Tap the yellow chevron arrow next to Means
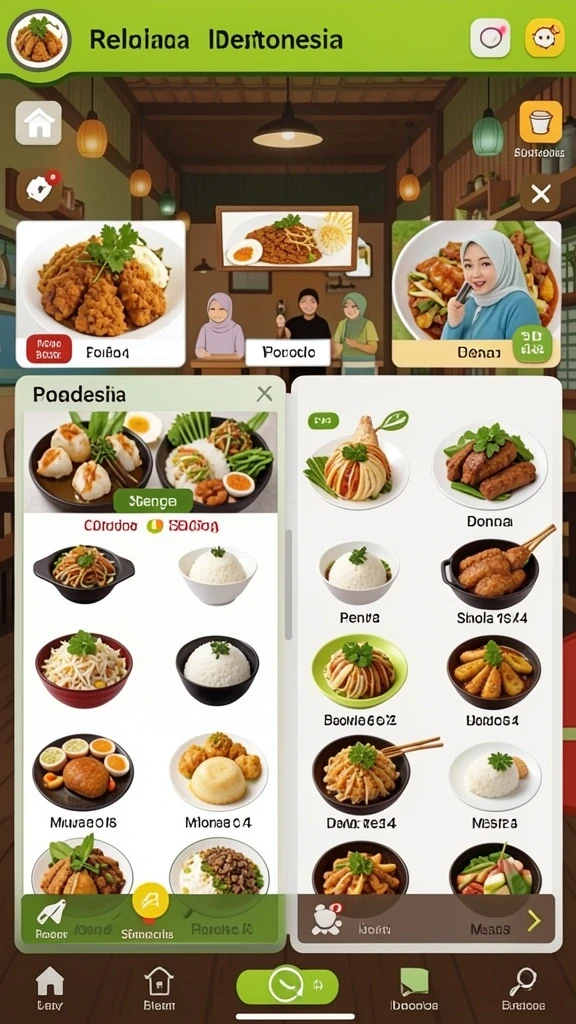This screenshot has height=1024, width=576. (x=534, y=920)
